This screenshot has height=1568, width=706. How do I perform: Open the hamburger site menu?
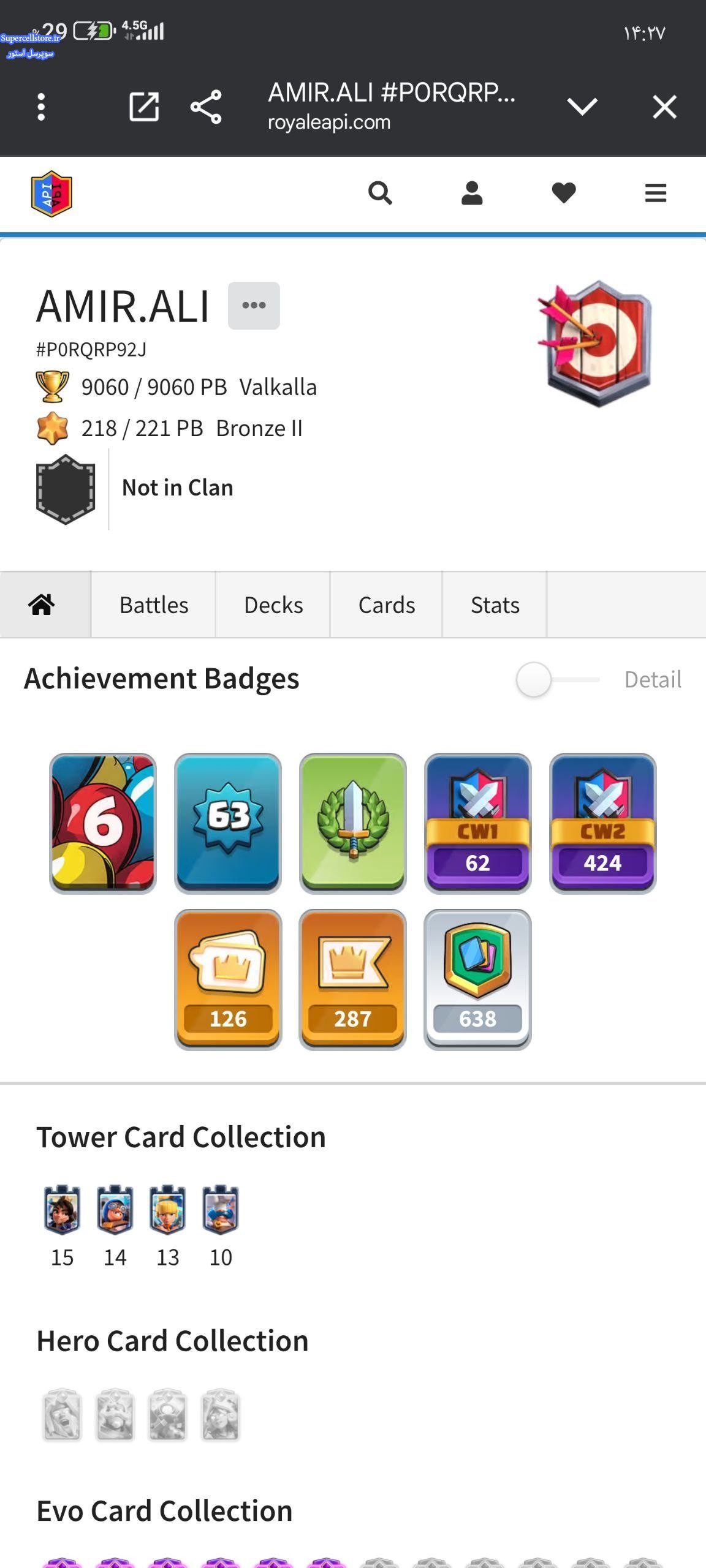pos(655,193)
